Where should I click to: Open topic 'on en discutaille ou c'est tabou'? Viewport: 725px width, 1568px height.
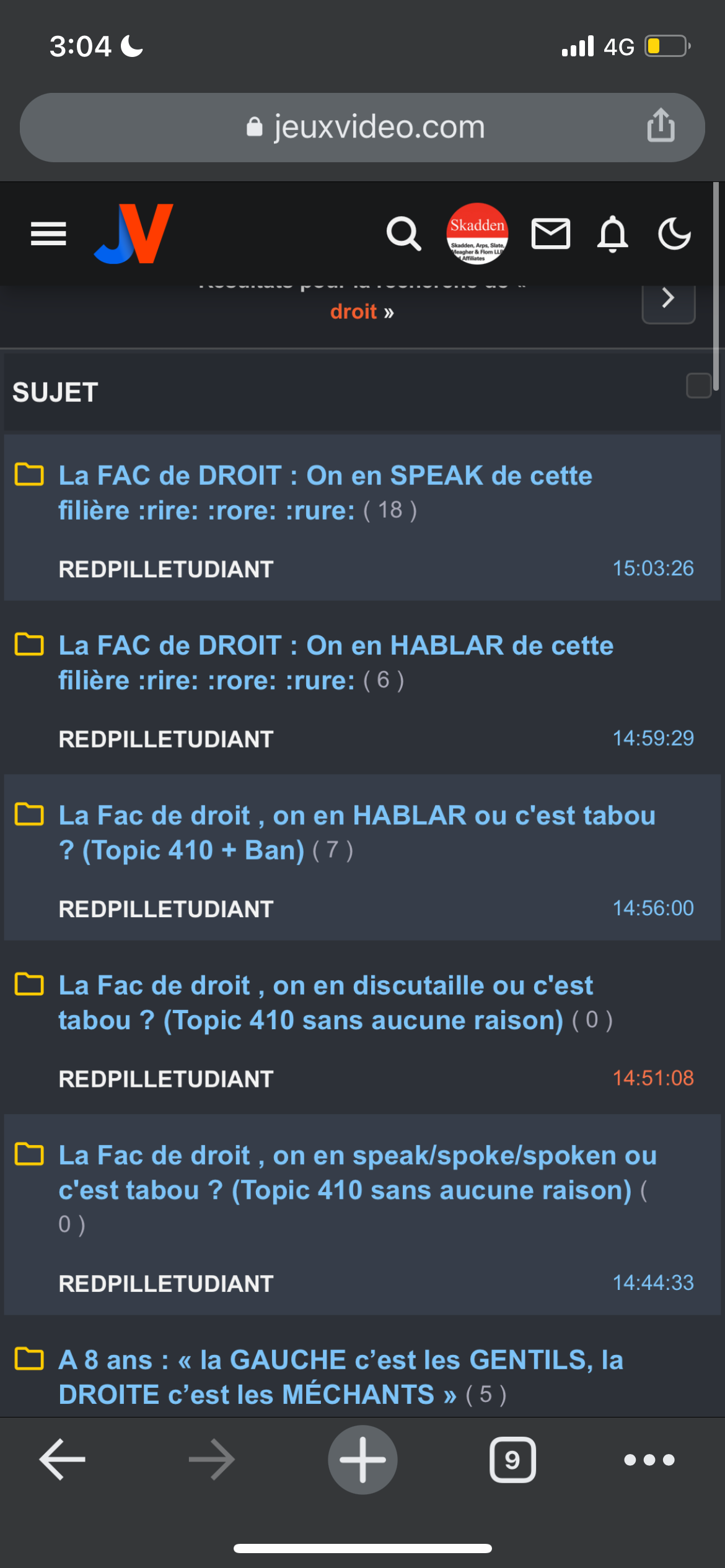(x=326, y=1003)
